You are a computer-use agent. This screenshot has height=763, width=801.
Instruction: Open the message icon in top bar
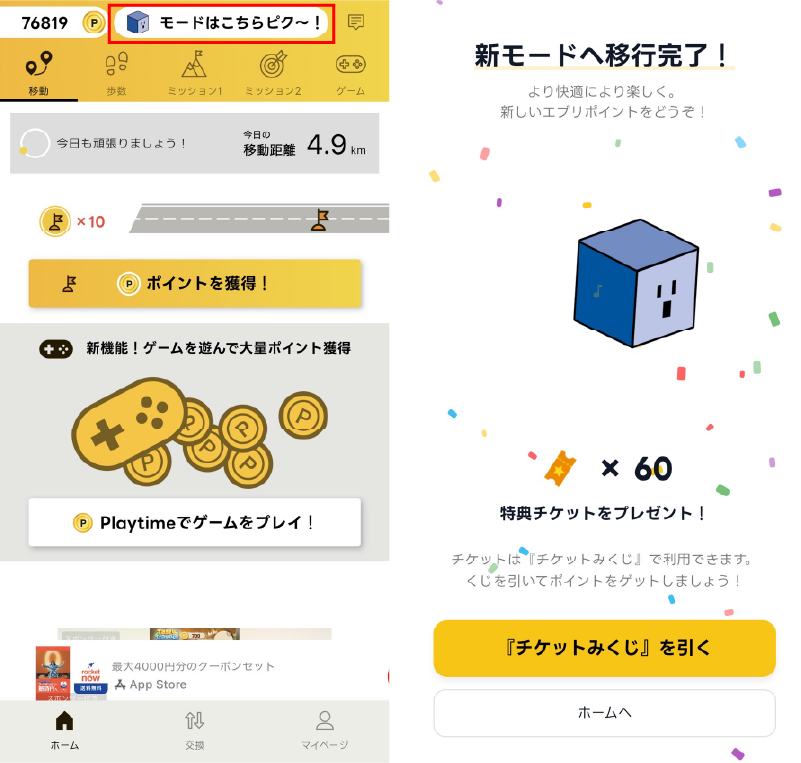tap(356, 22)
